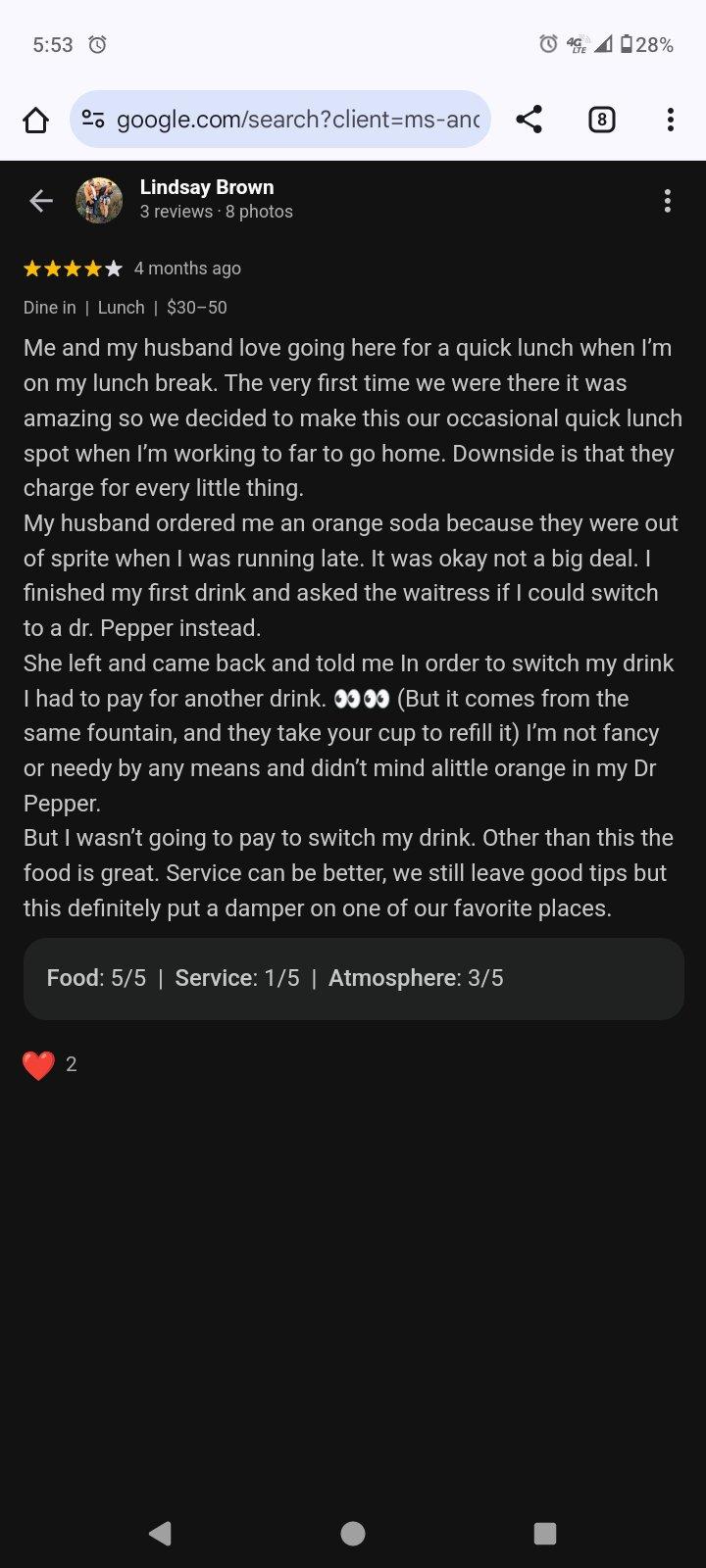Open Lindsay Brown's profile picture
The height and width of the screenshot is (1568, 706).
point(99,201)
